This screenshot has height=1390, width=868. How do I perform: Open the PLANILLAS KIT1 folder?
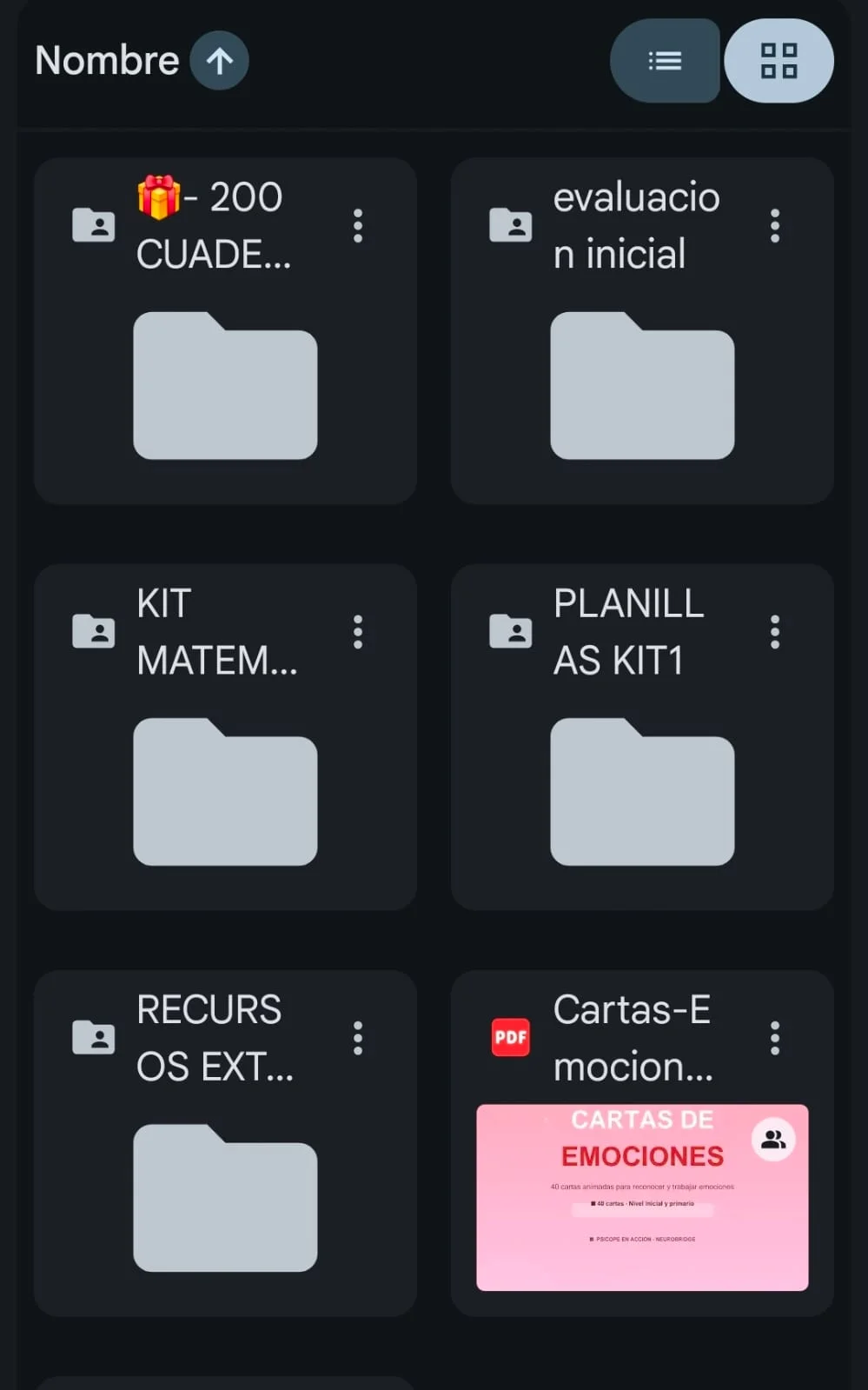point(642,737)
